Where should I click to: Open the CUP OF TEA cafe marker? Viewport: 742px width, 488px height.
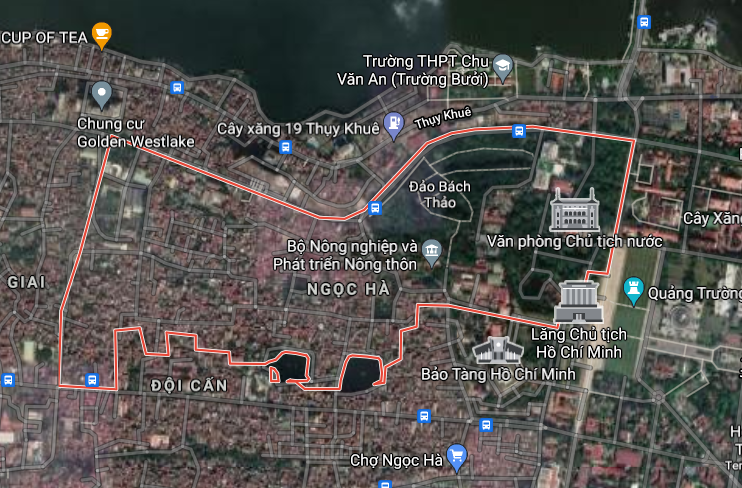tap(101, 35)
